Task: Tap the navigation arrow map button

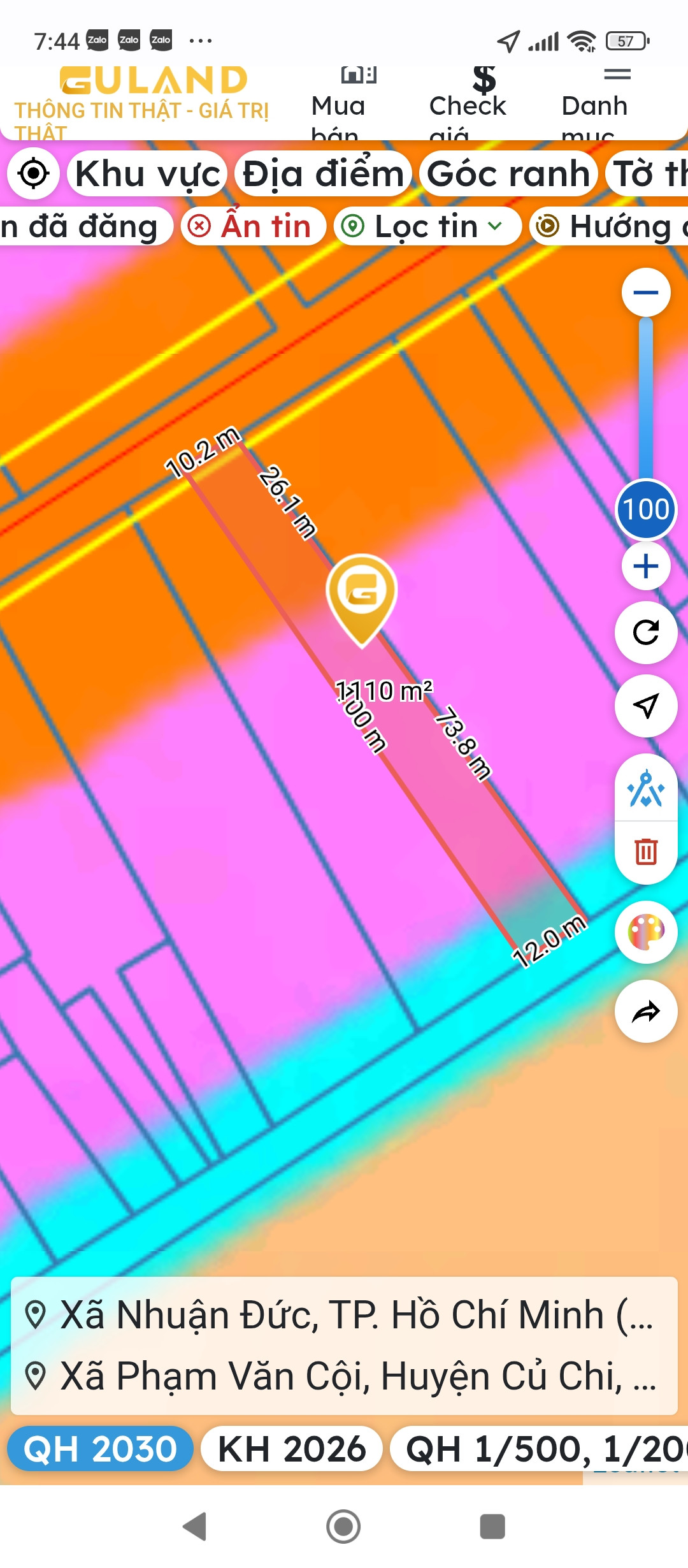Action: (646, 706)
